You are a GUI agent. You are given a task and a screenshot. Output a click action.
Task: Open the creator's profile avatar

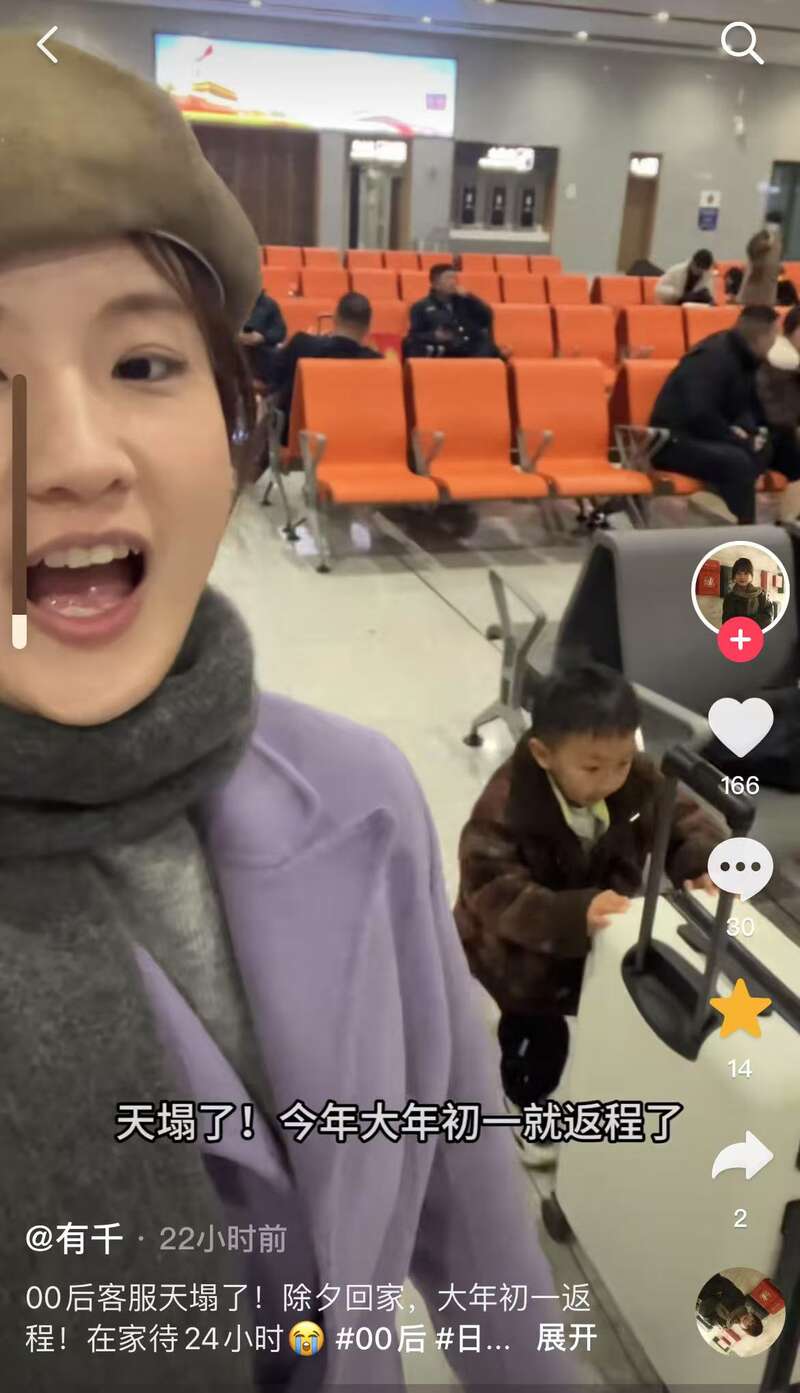pos(740,590)
